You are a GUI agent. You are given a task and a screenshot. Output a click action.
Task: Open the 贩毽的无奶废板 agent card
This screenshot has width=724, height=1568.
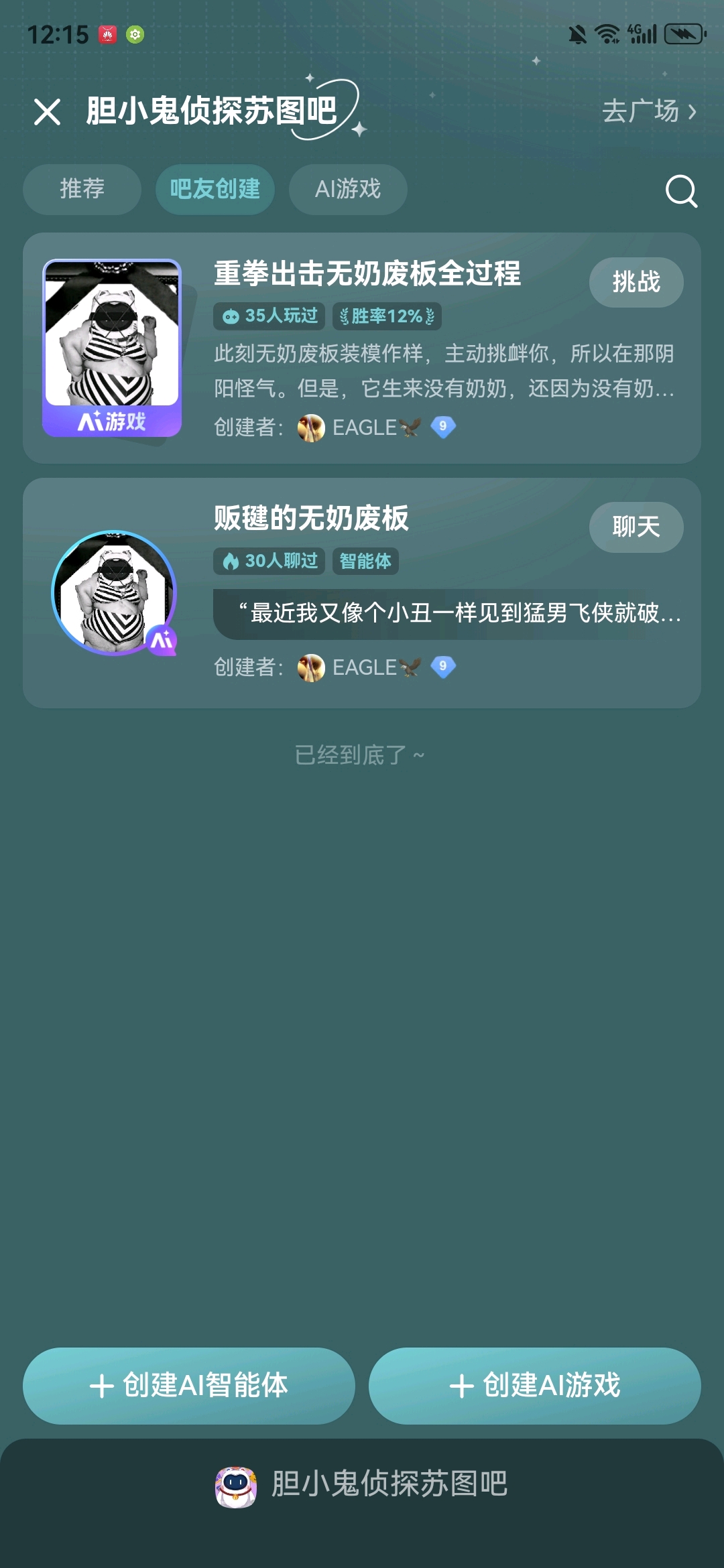[x=311, y=518]
